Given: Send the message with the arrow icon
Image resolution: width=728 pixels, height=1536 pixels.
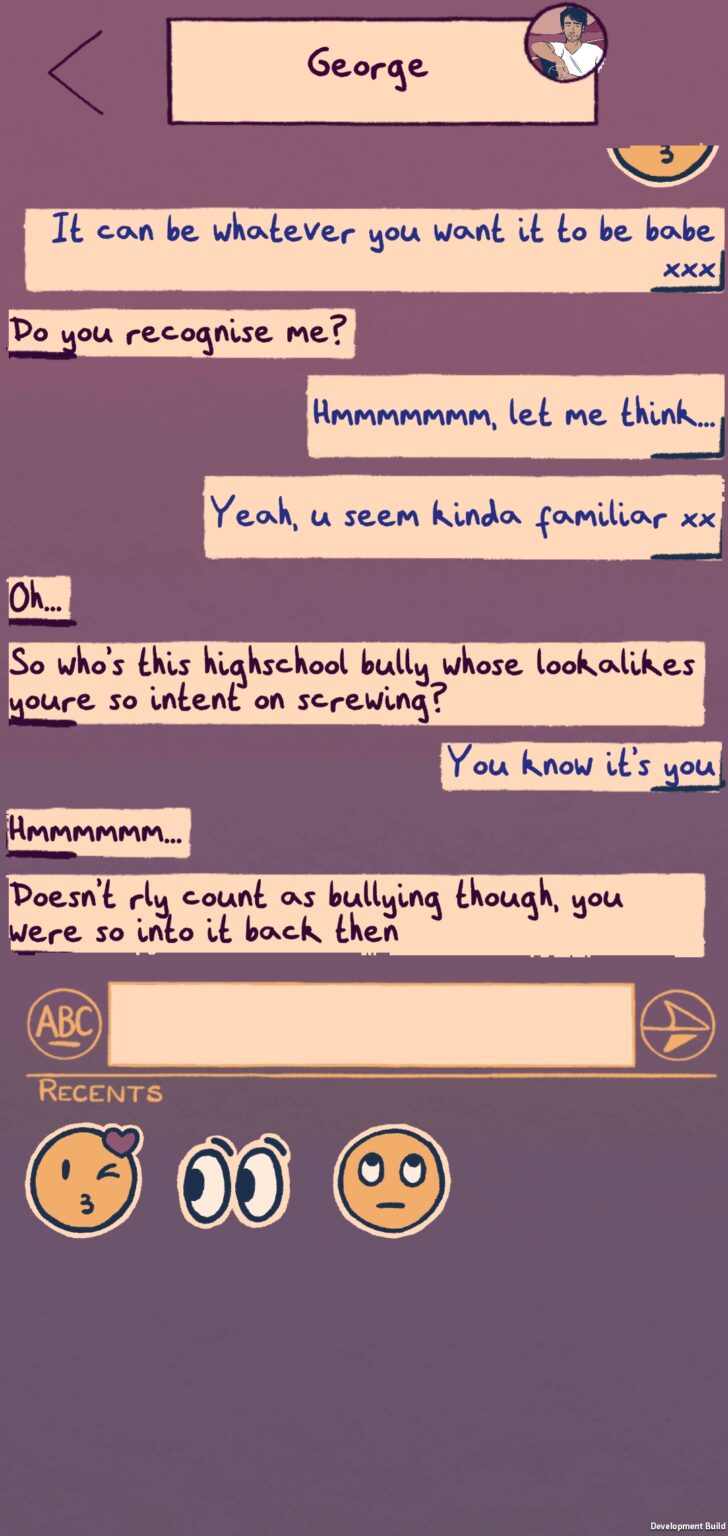Looking at the screenshot, I should 678,1024.
